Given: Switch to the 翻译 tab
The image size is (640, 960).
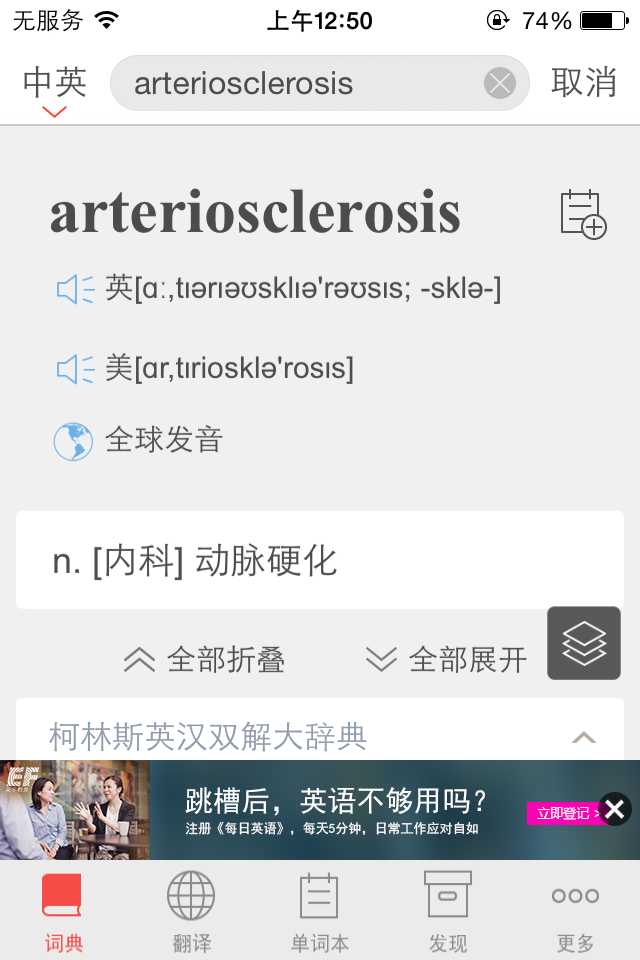Looking at the screenshot, I should [191, 912].
